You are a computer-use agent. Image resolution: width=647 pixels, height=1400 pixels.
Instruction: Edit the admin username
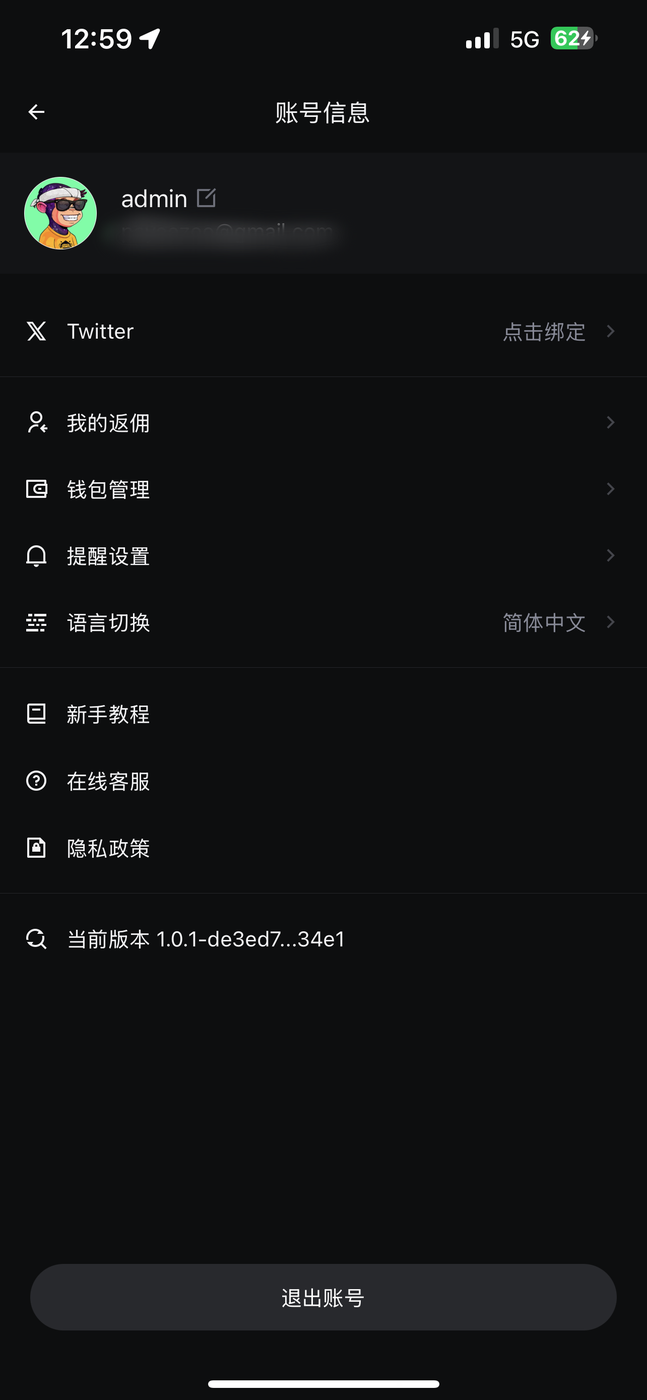click(x=206, y=198)
